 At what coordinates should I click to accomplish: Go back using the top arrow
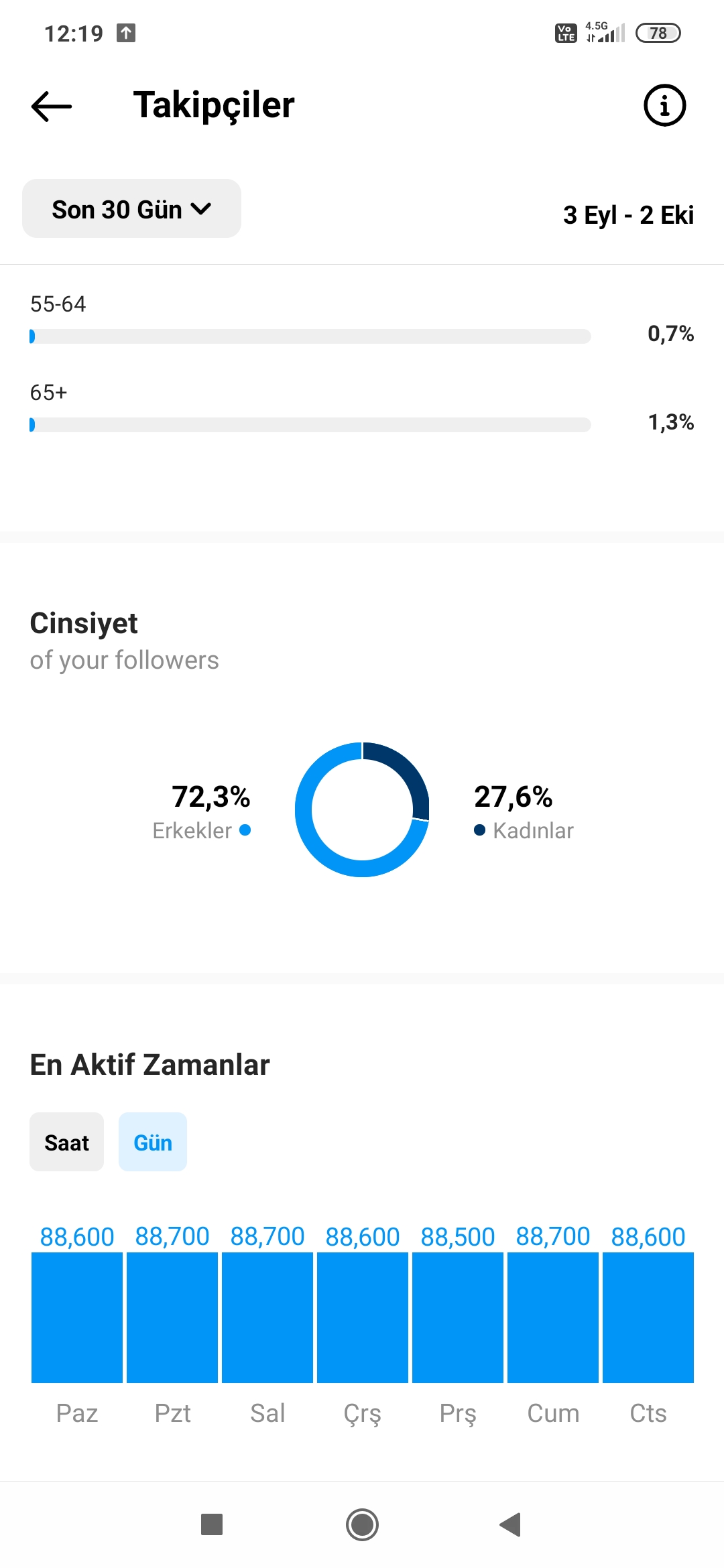pos(52,106)
